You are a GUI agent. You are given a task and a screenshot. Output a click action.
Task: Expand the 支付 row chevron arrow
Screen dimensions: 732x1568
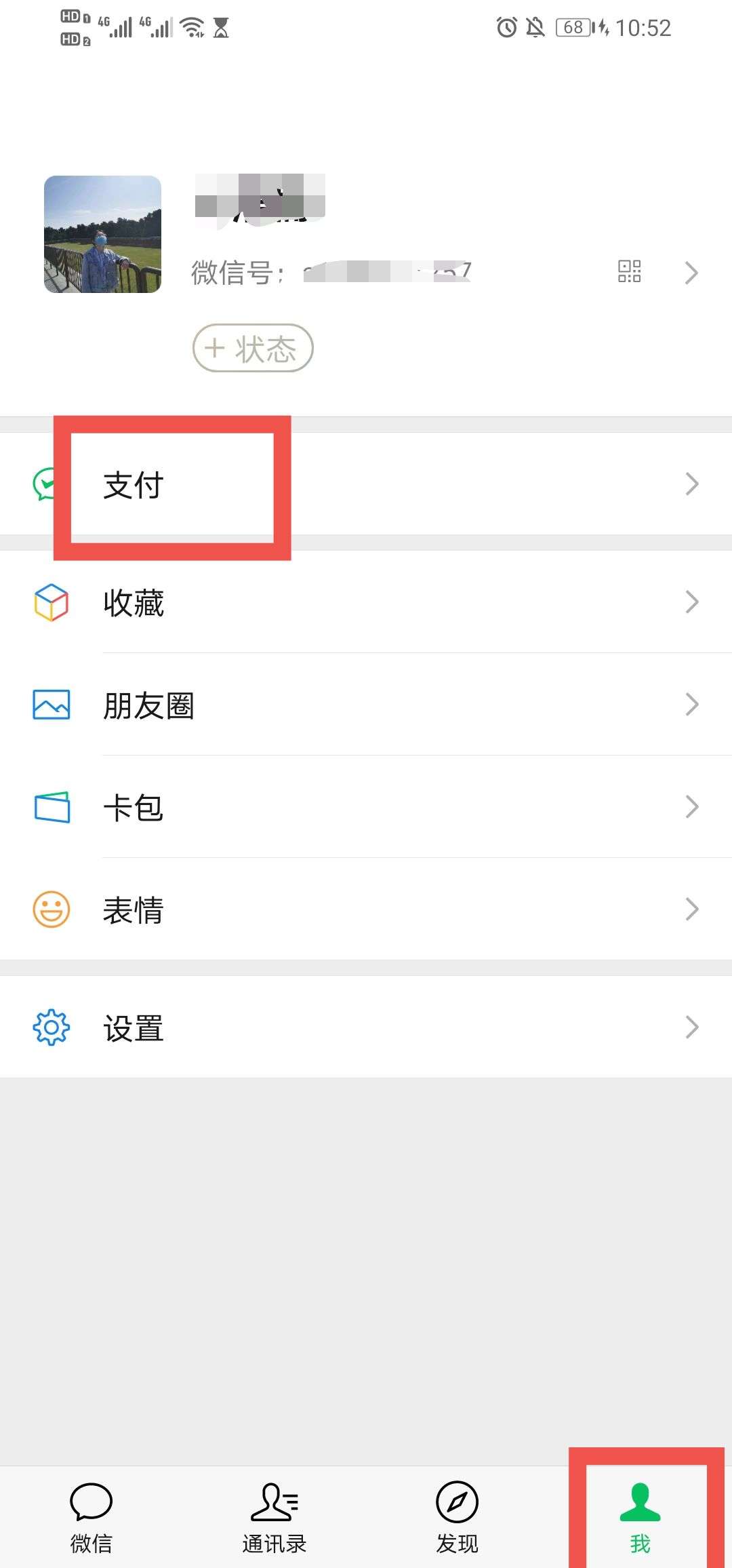pos(693,484)
